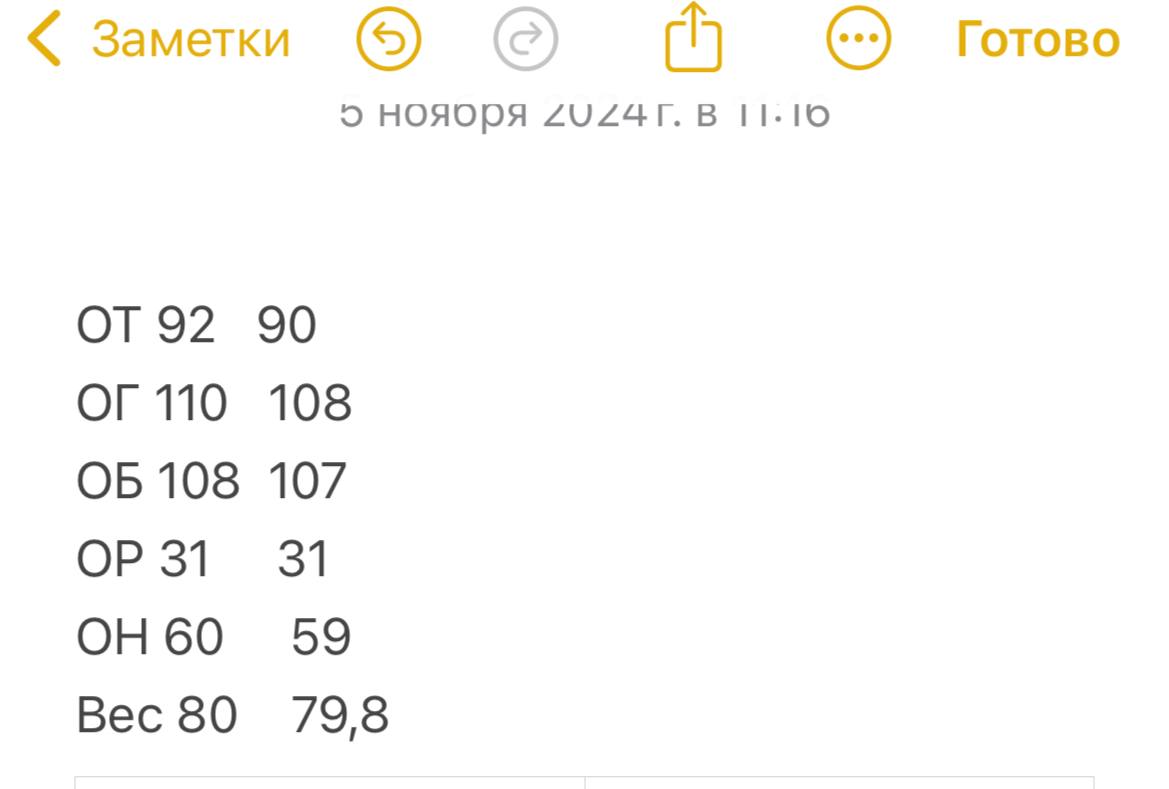Go back to Заметки list
This screenshot has height=789, width=1169.
pos(158,40)
